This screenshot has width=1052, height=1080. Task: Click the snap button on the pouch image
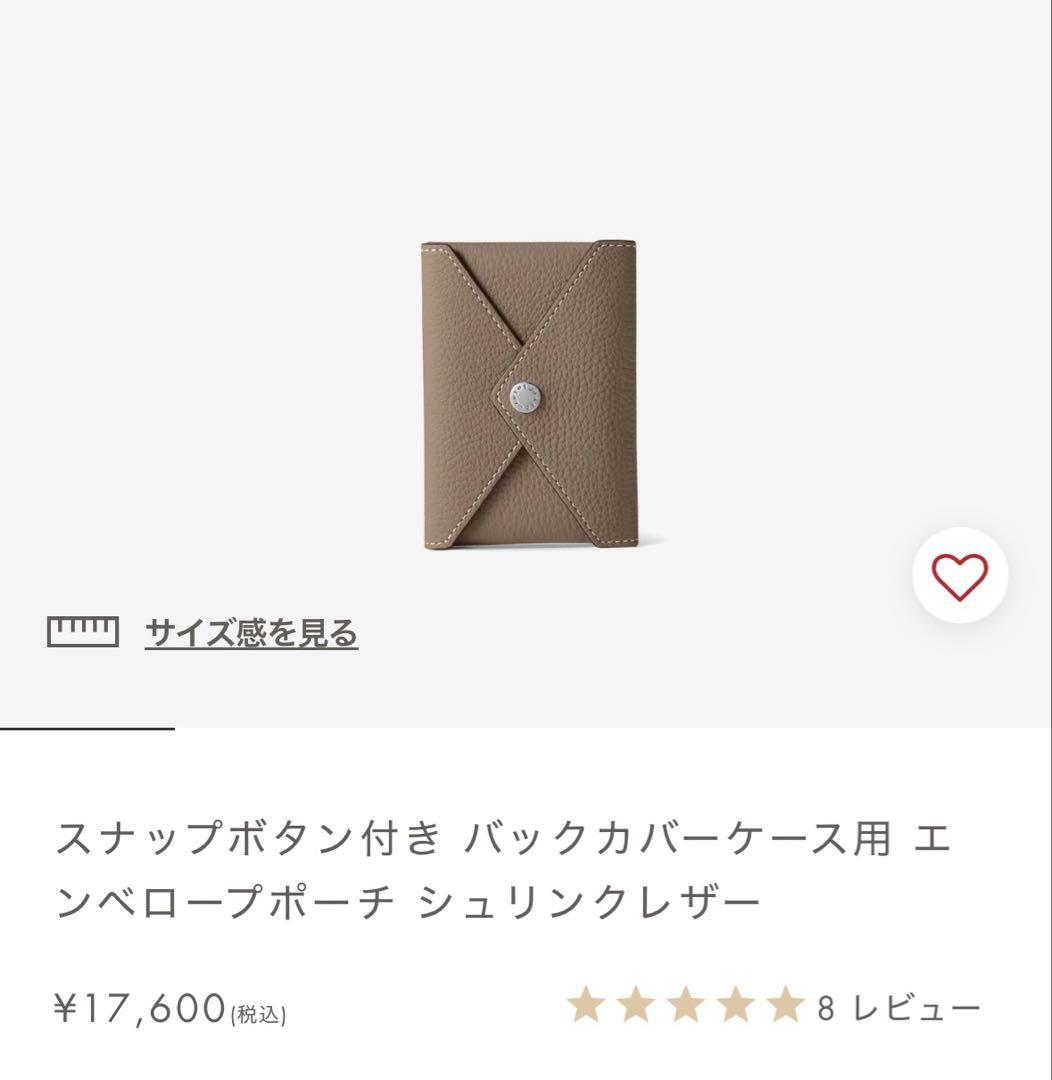tap(527, 399)
